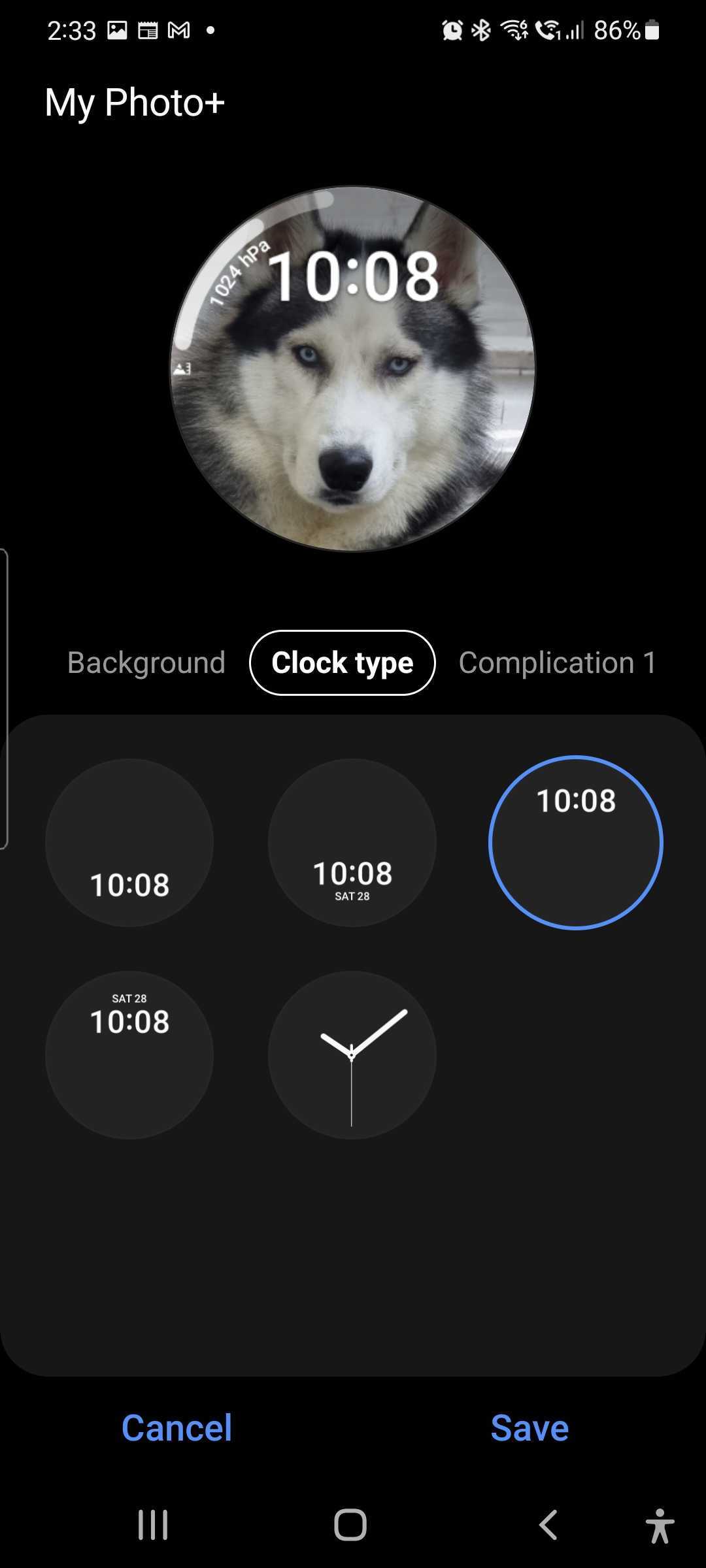Choose bottom digital clock with date below
Screen dimensions: 706x1568
(352, 843)
